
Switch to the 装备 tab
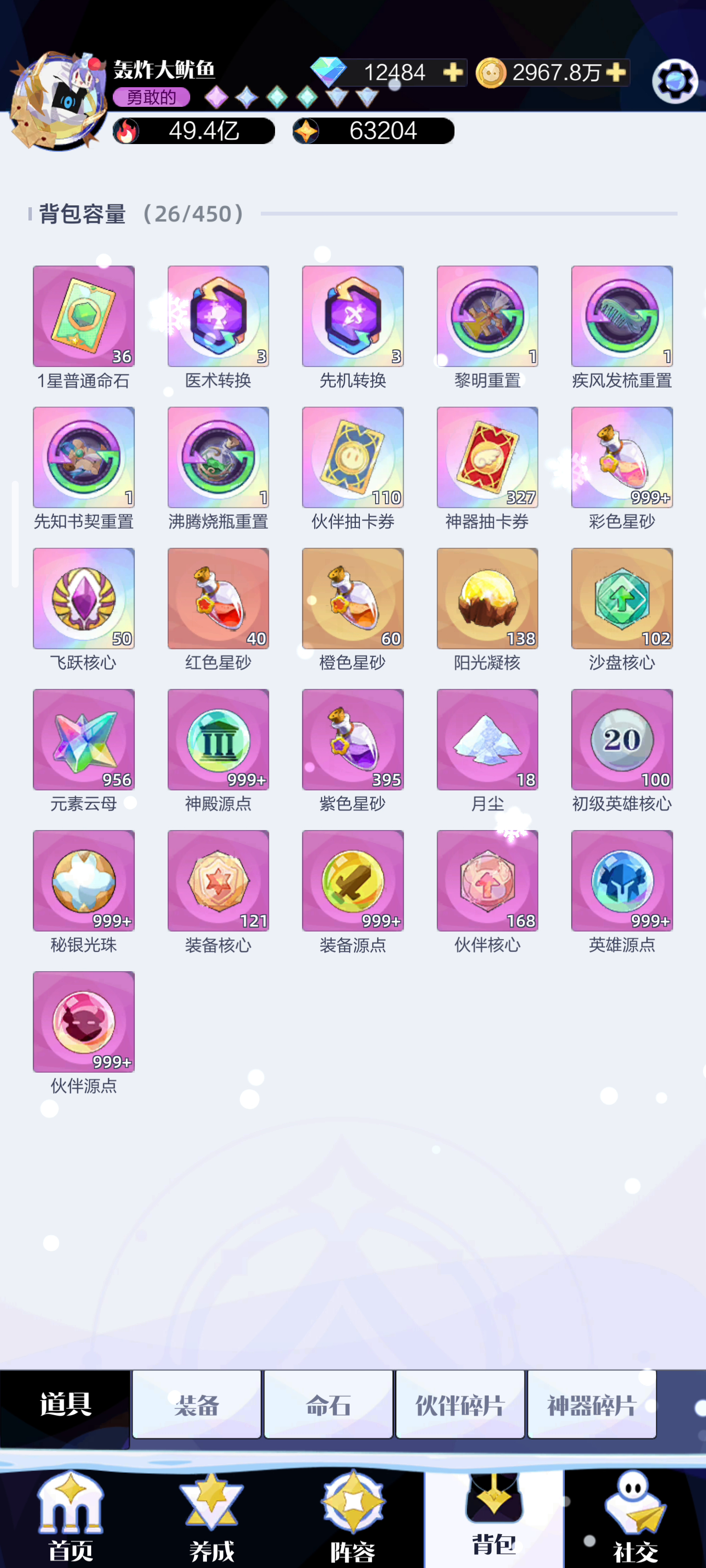click(x=196, y=1405)
